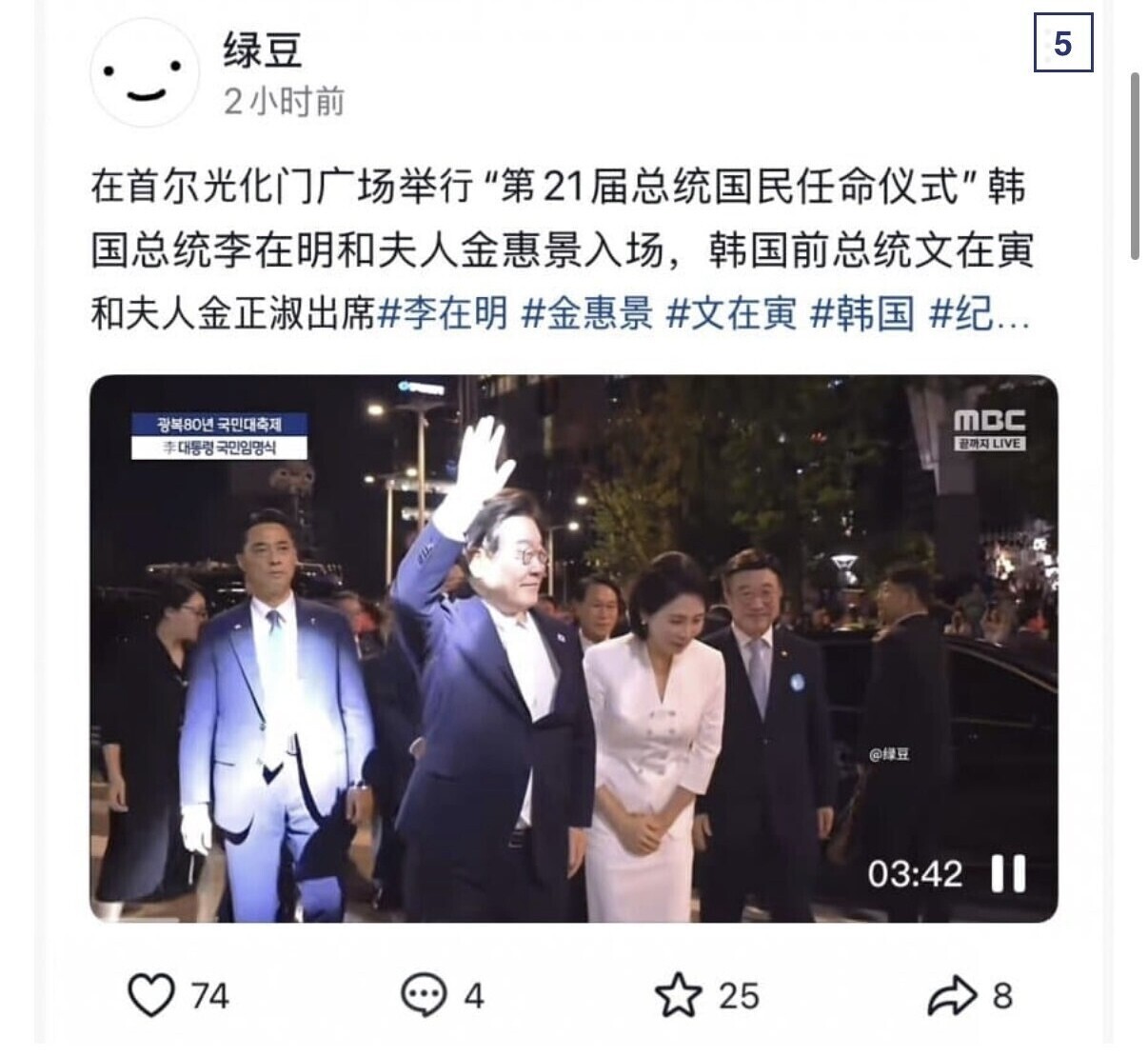
Task: Open hashtag #文在寅
Action: tap(731, 312)
